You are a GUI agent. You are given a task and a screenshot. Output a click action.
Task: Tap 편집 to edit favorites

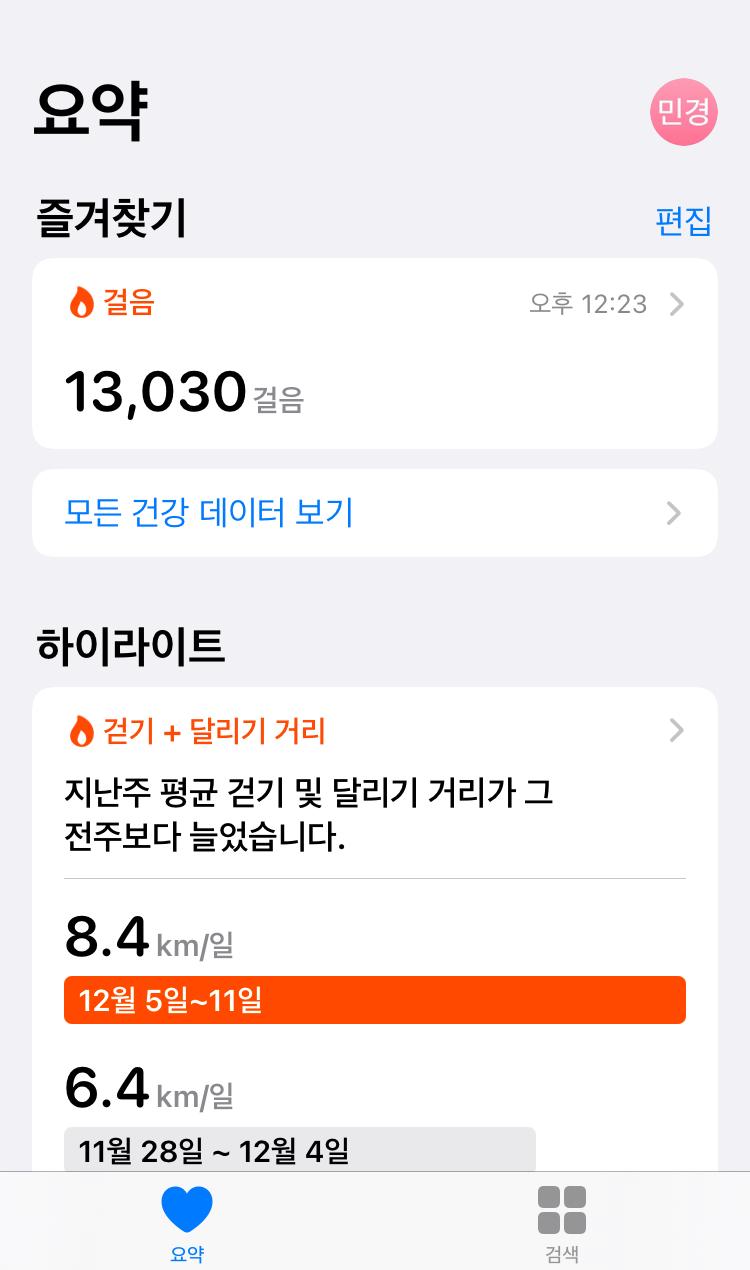coord(683,221)
